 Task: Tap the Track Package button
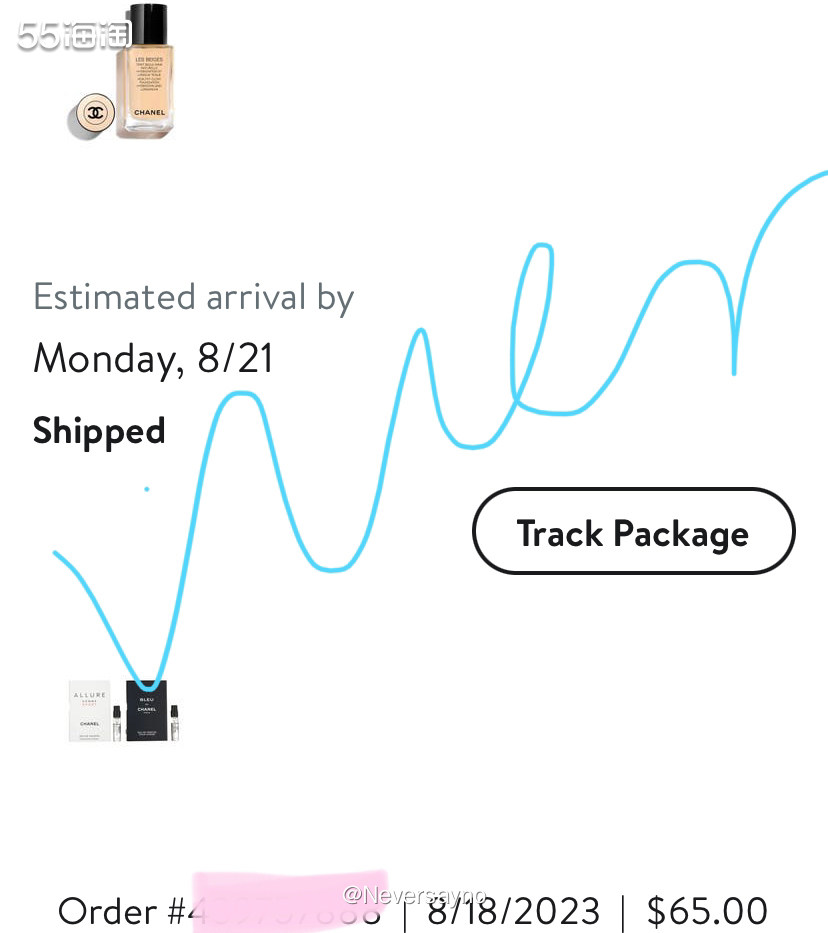click(x=633, y=532)
